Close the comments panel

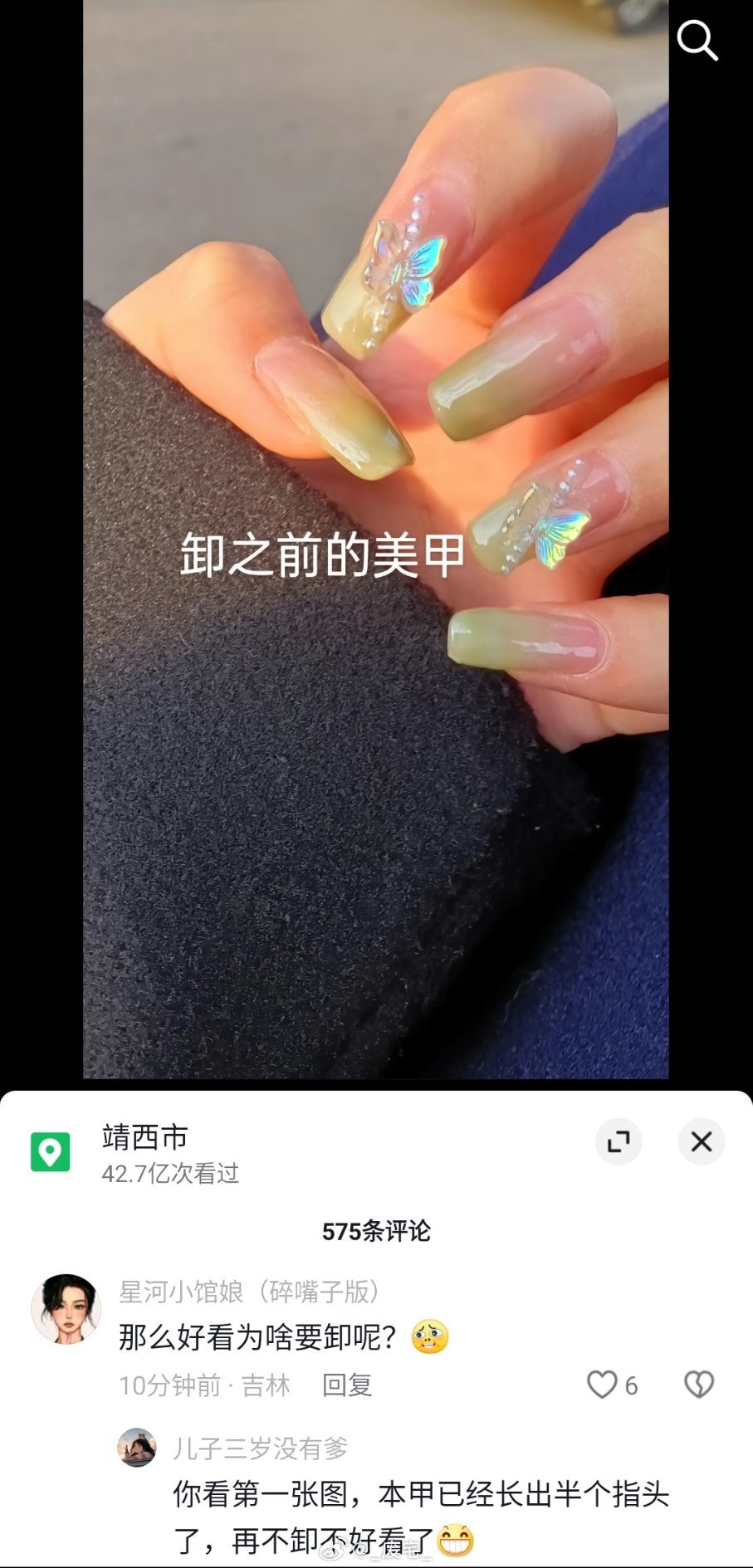[702, 1141]
